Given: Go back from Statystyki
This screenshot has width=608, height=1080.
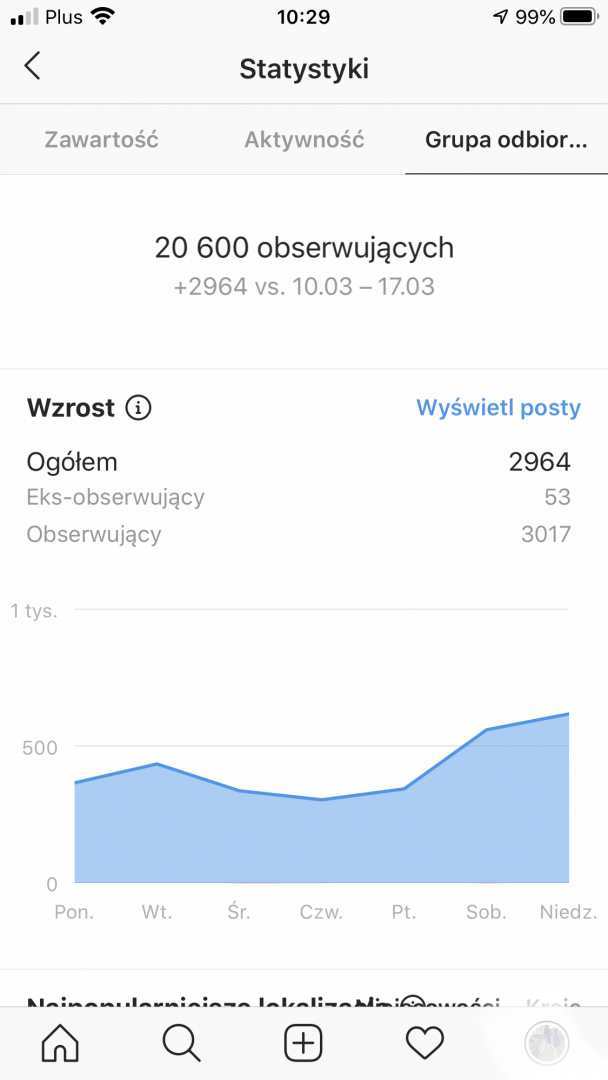Looking at the screenshot, I should [x=33, y=67].
